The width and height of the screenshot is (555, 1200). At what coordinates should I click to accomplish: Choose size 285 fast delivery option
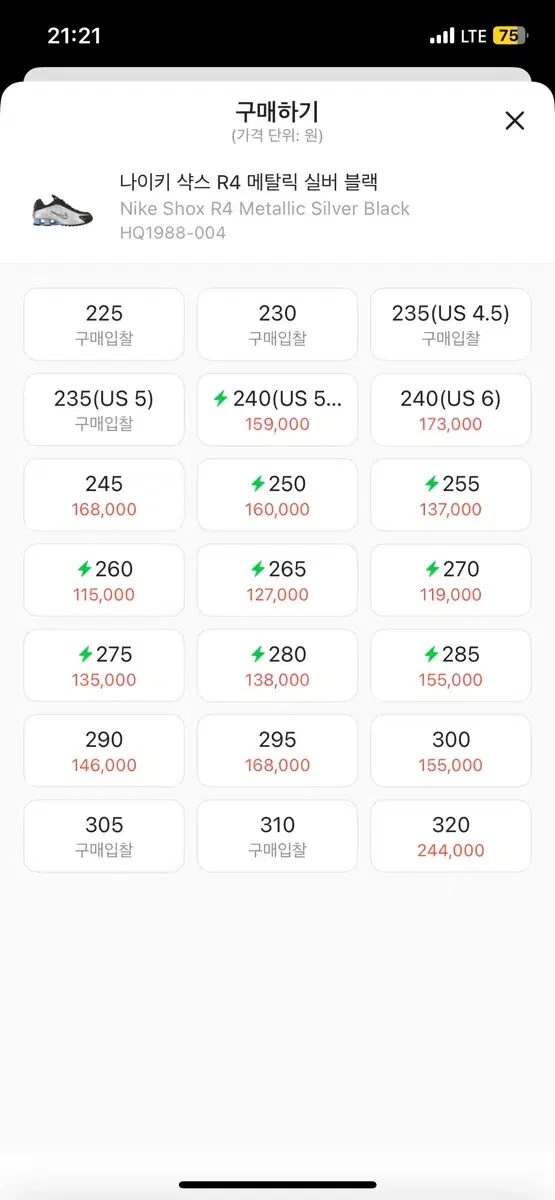[451, 666]
